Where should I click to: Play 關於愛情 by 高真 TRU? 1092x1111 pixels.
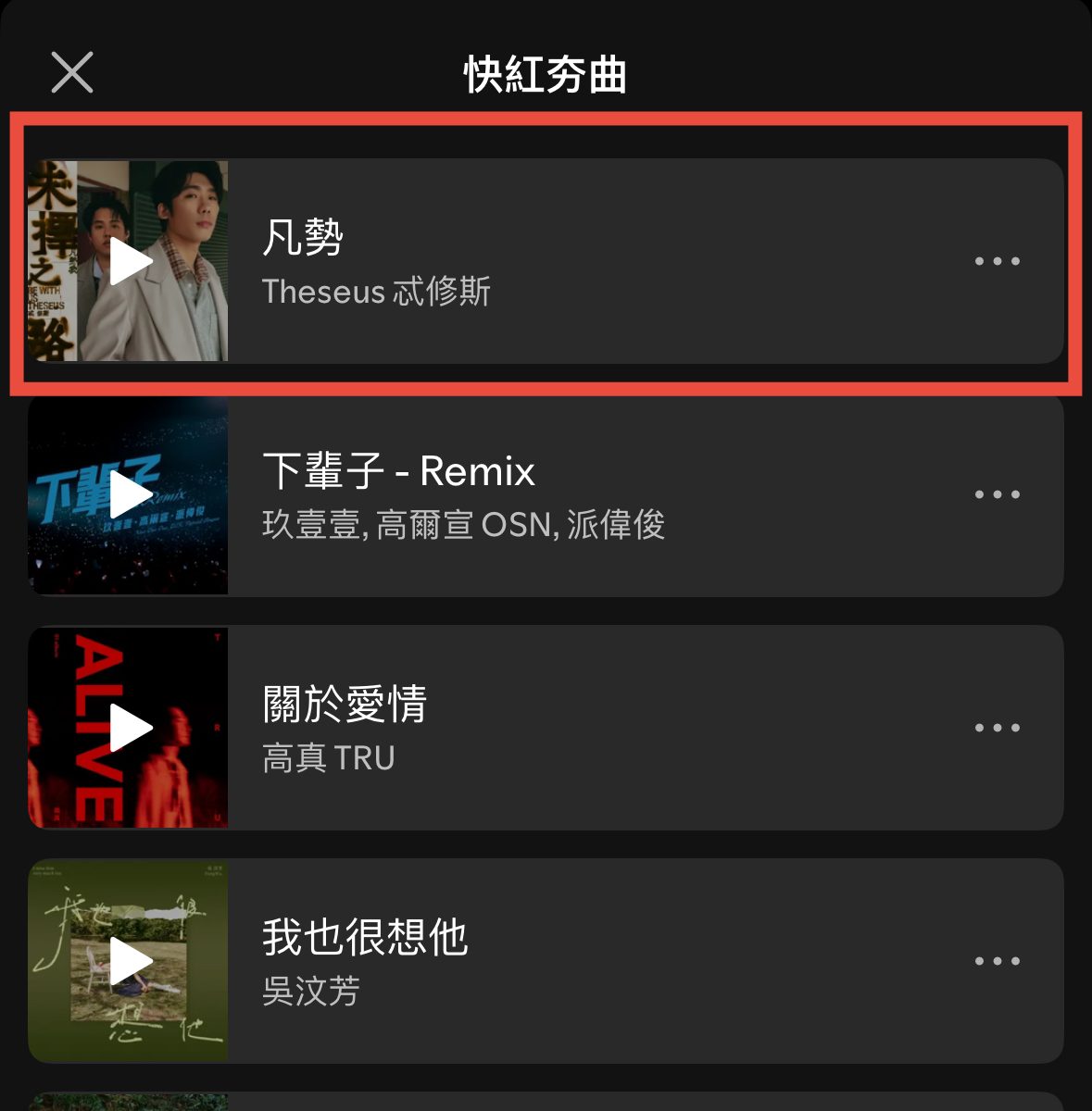(x=129, y=728)
